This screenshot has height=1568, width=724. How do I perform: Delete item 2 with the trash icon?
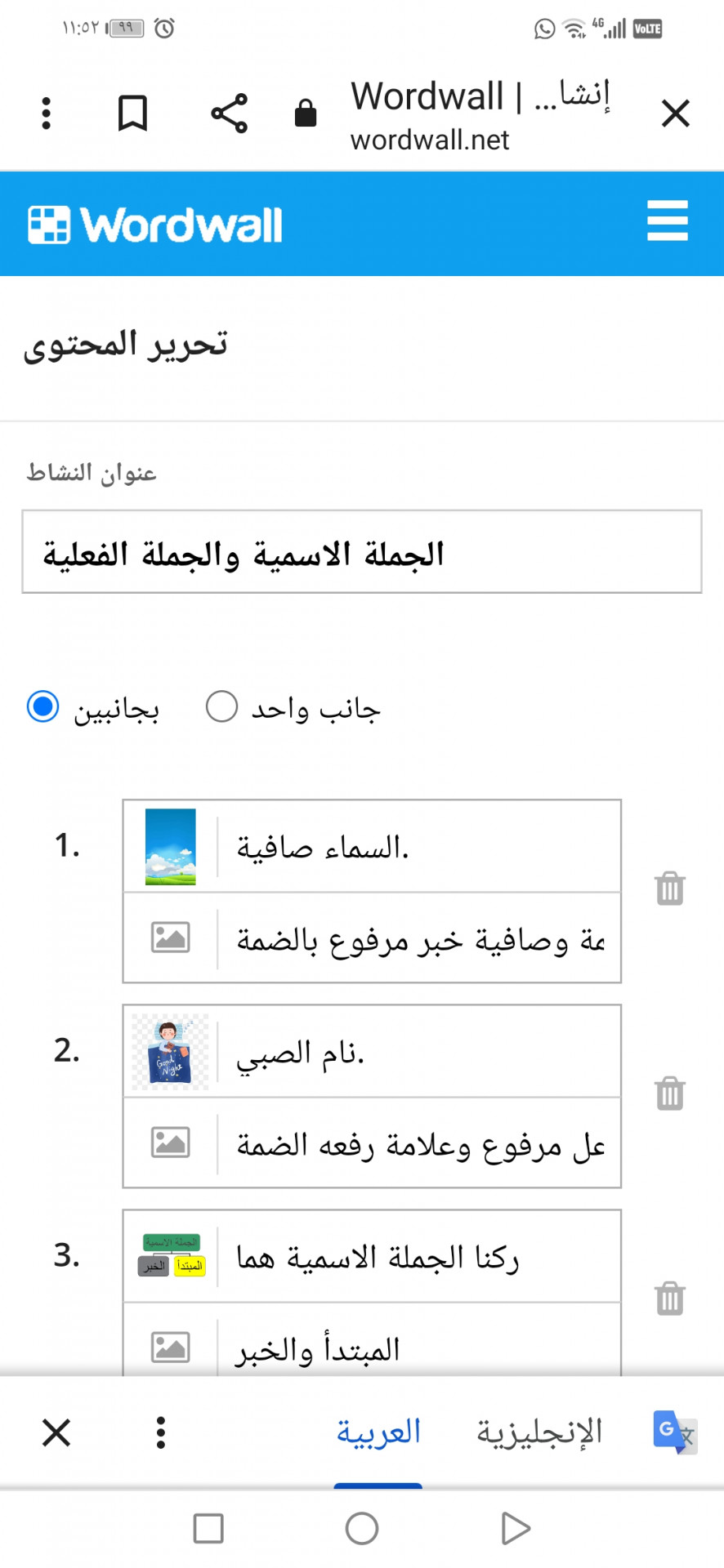pos(669,1094)
